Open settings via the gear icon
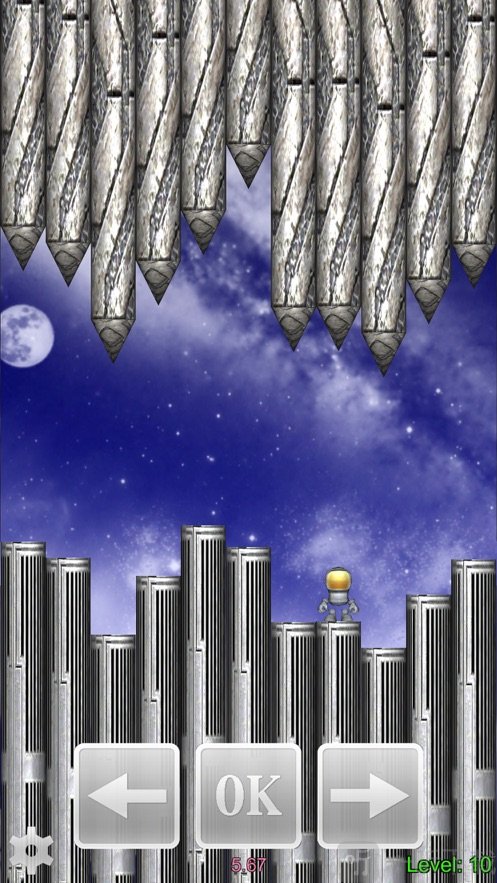This screenshot has height=883, width=497. click(32, 850)
